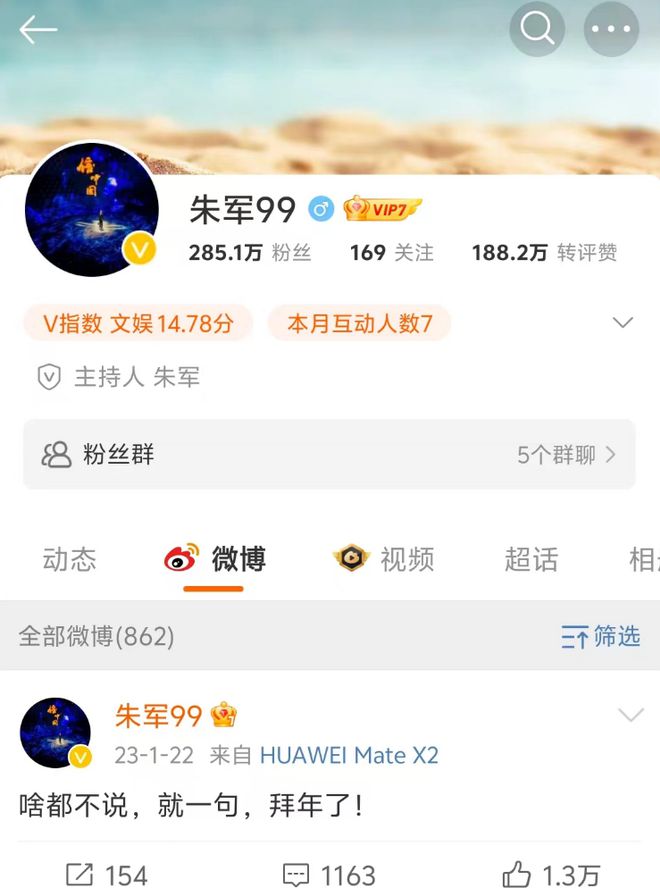Open comments on the 拜年了 post
The width and height of the screenshot is (660, 888).
[x=329, y=875]
